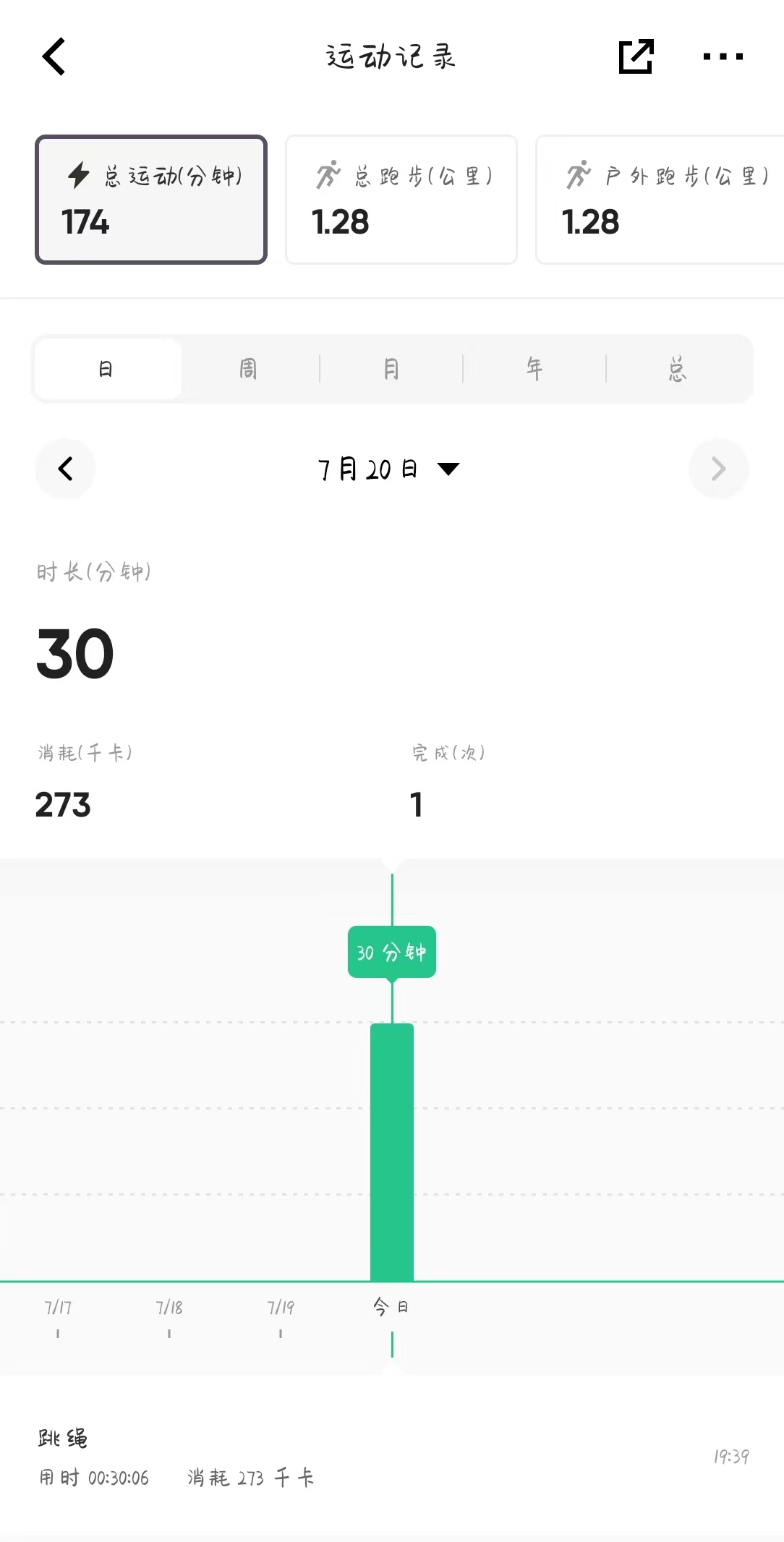Switch to the 总 tab
Viewport: 784px width, 1542px height.
click(x=678, y=369)
